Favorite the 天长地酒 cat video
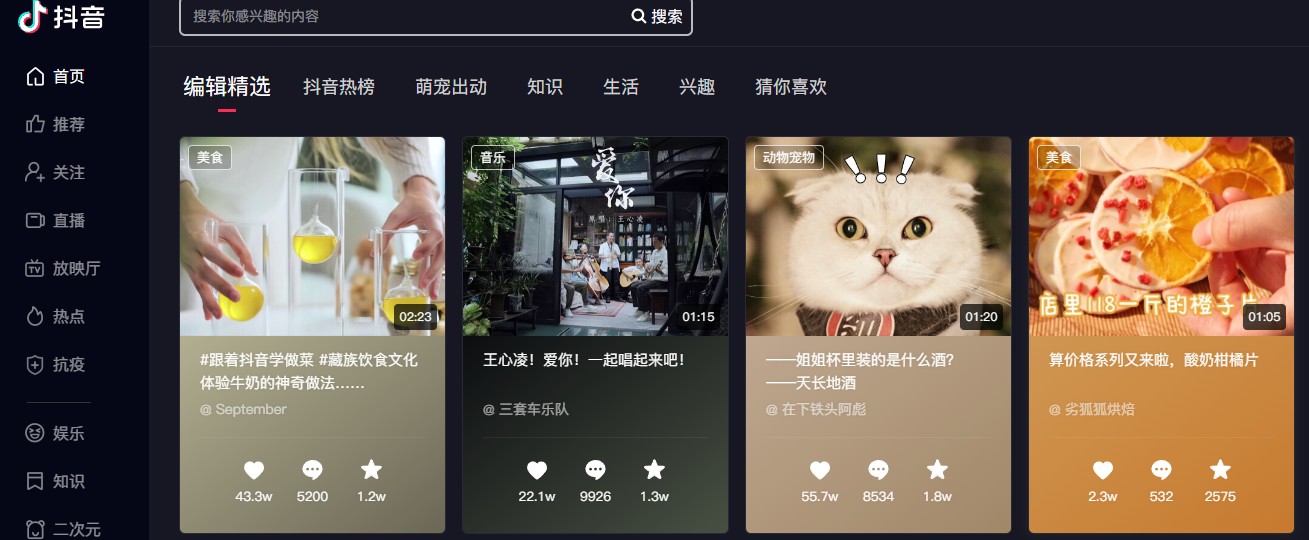The image size is (1309, 540). tap(937, 470)
